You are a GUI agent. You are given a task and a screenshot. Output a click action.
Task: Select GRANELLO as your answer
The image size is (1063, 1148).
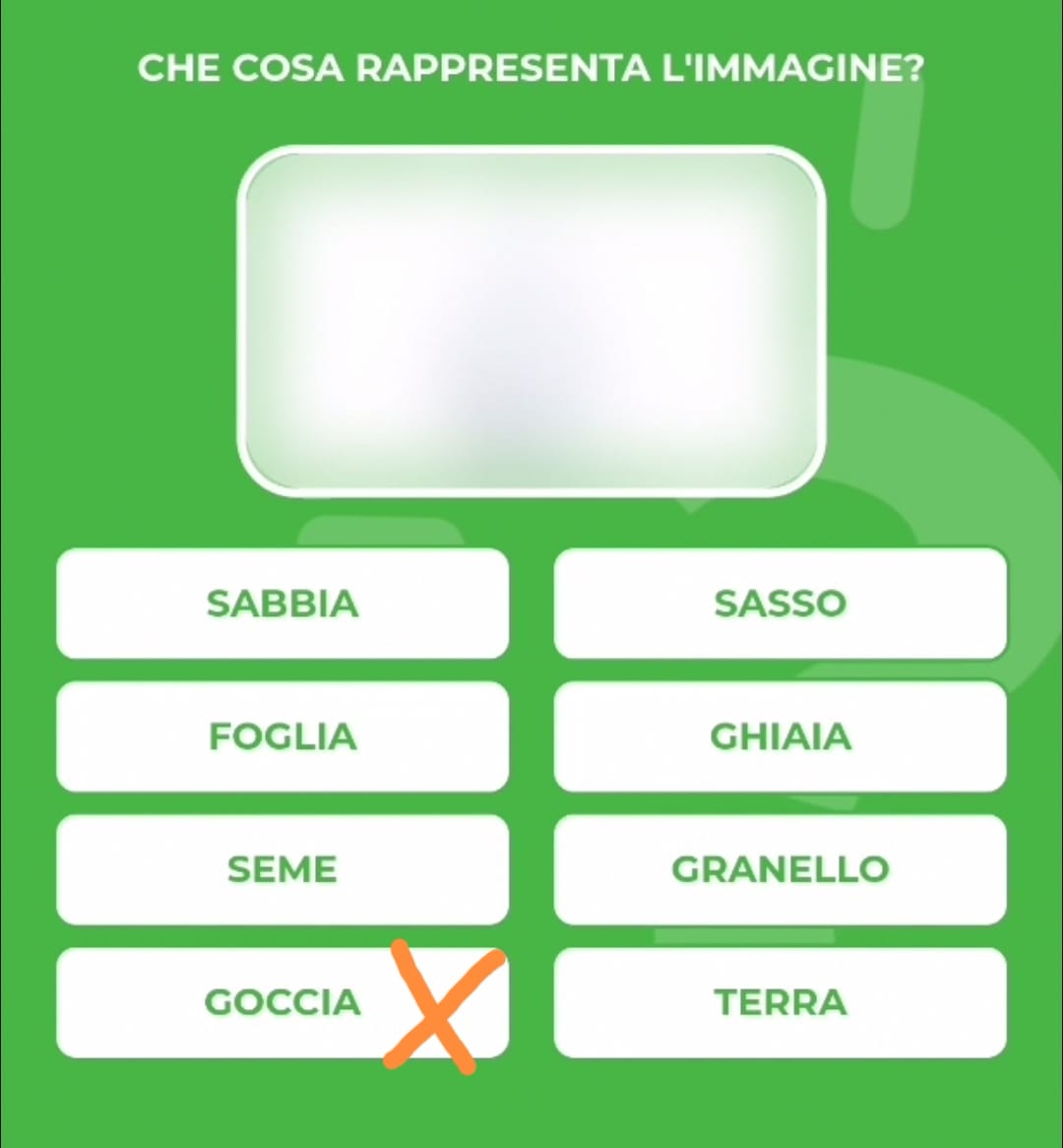coord(780,869)
